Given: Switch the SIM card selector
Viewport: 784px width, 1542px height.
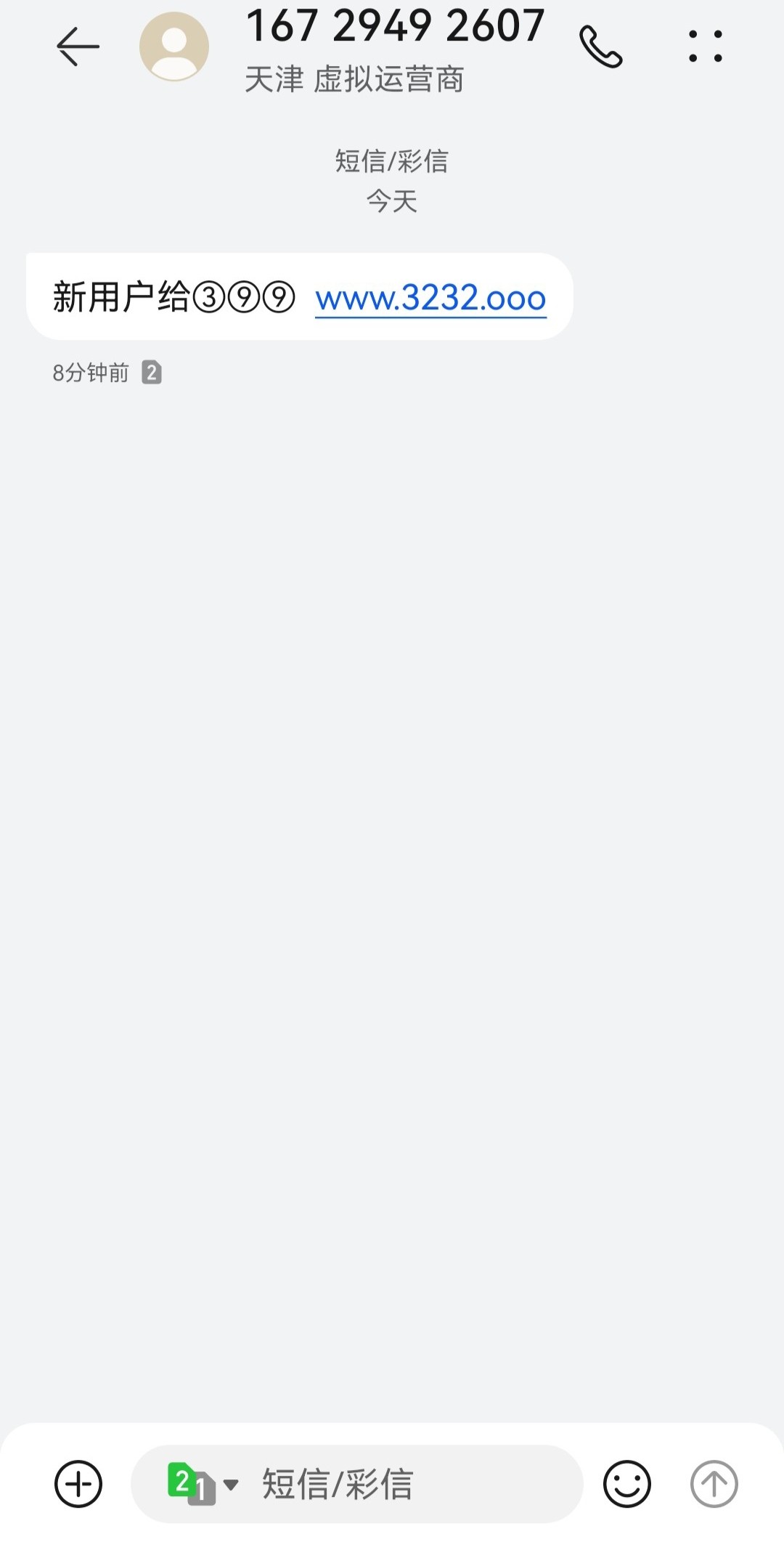Looking at the screenshot, I should click(202, 1484).
